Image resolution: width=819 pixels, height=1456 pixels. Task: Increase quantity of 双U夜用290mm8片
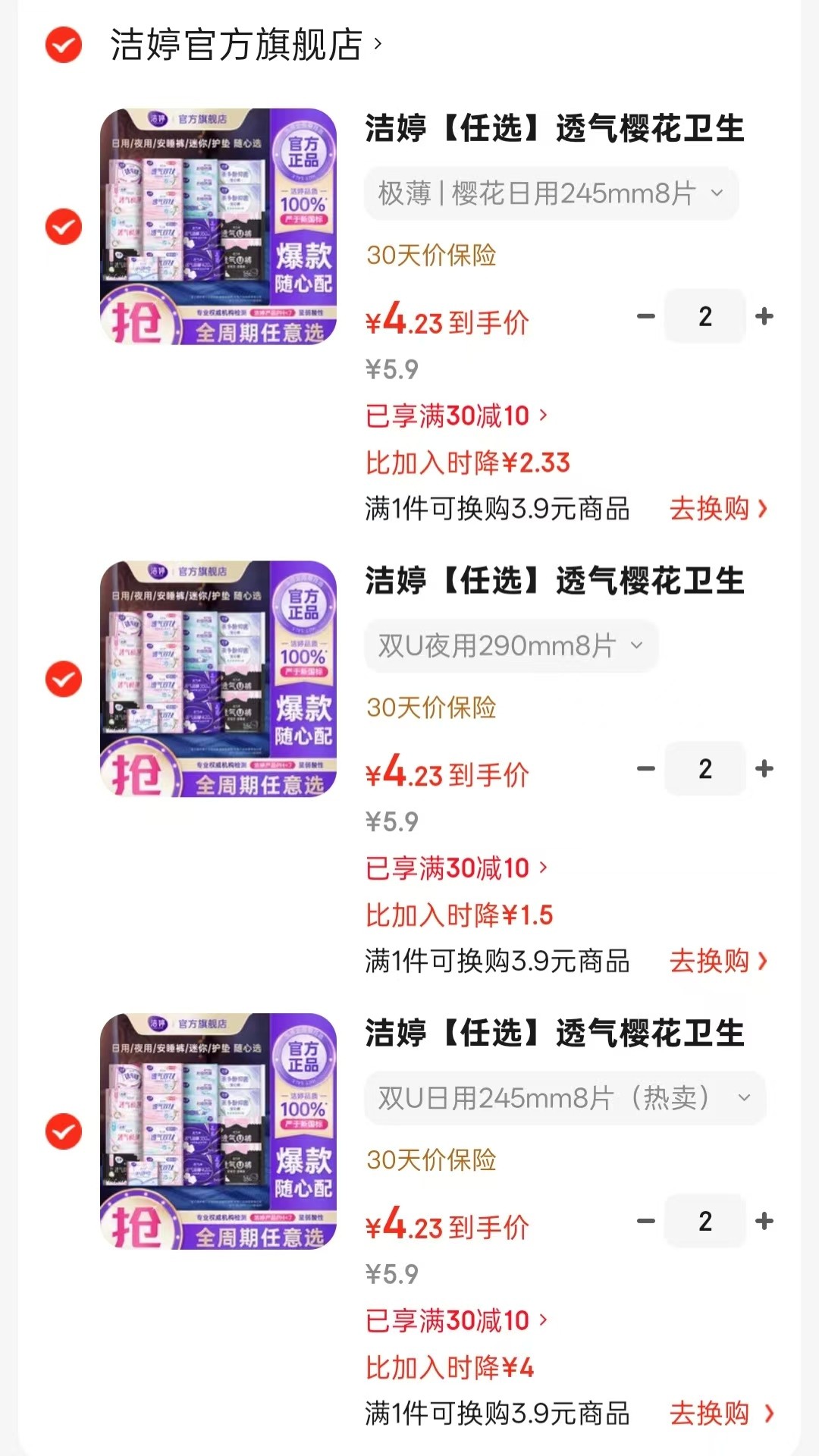(x=764, y=768)
